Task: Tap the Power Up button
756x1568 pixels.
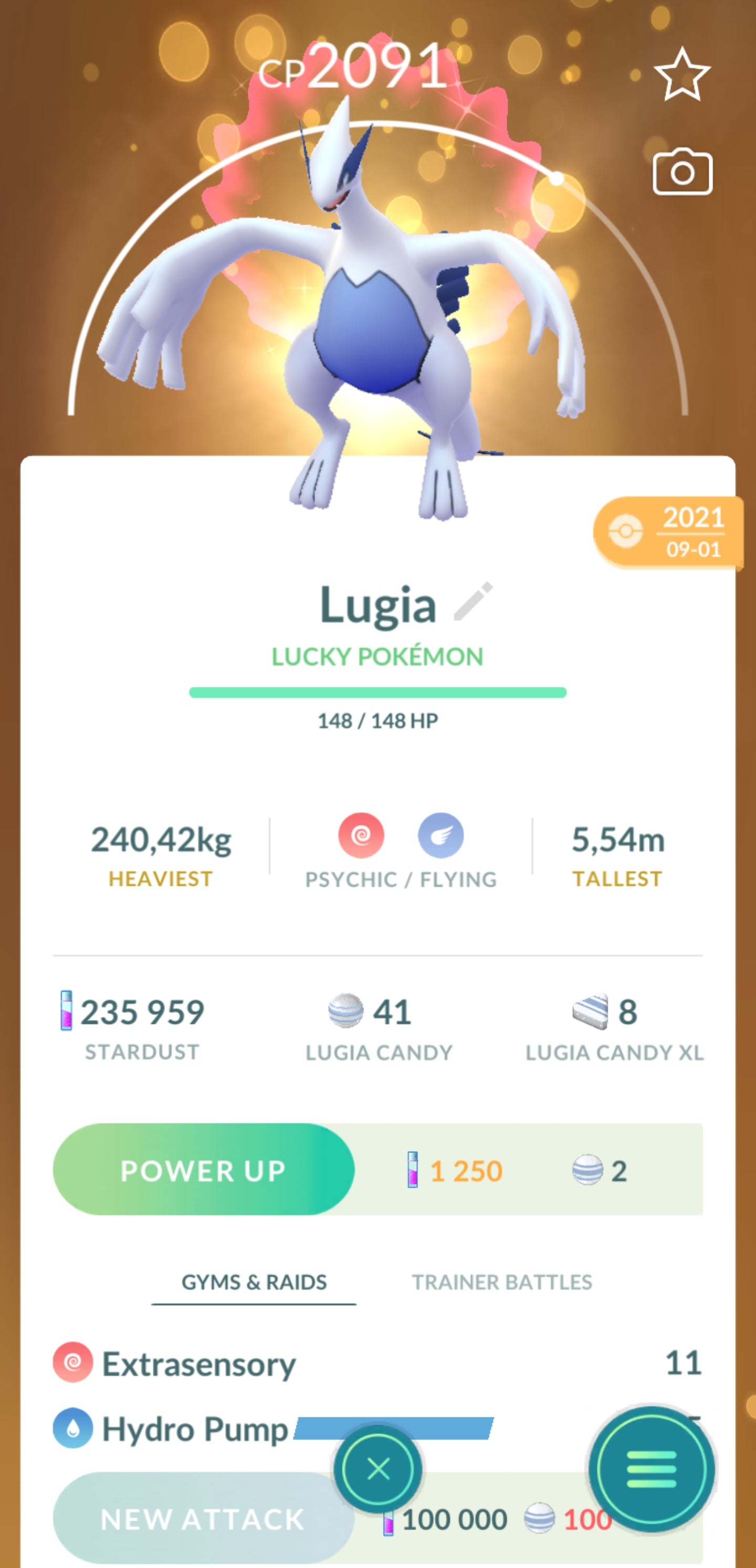Action: [204, 1169]
